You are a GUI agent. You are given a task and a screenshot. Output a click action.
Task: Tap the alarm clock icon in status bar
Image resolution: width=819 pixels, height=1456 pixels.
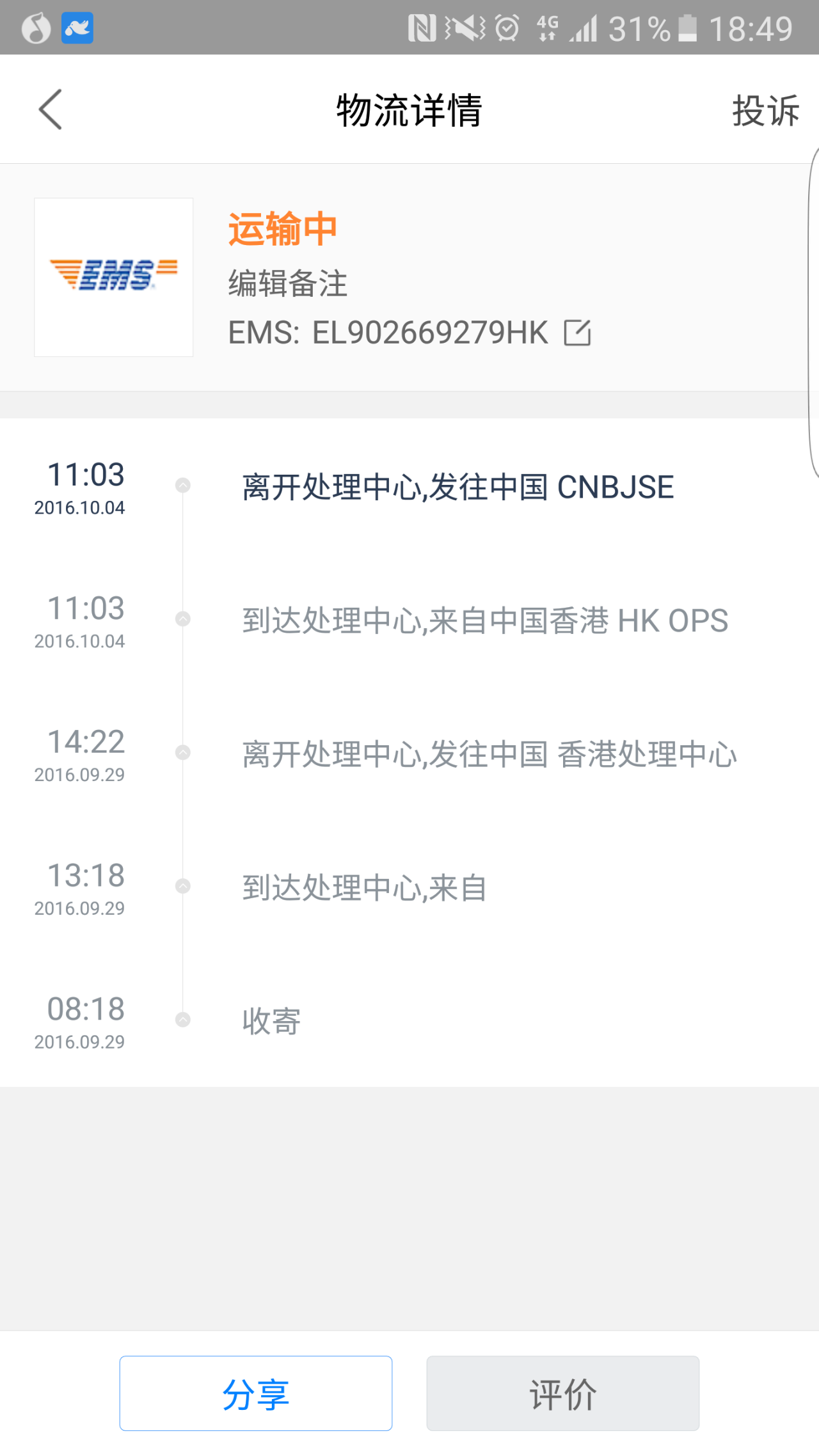[x=505, y=27]
